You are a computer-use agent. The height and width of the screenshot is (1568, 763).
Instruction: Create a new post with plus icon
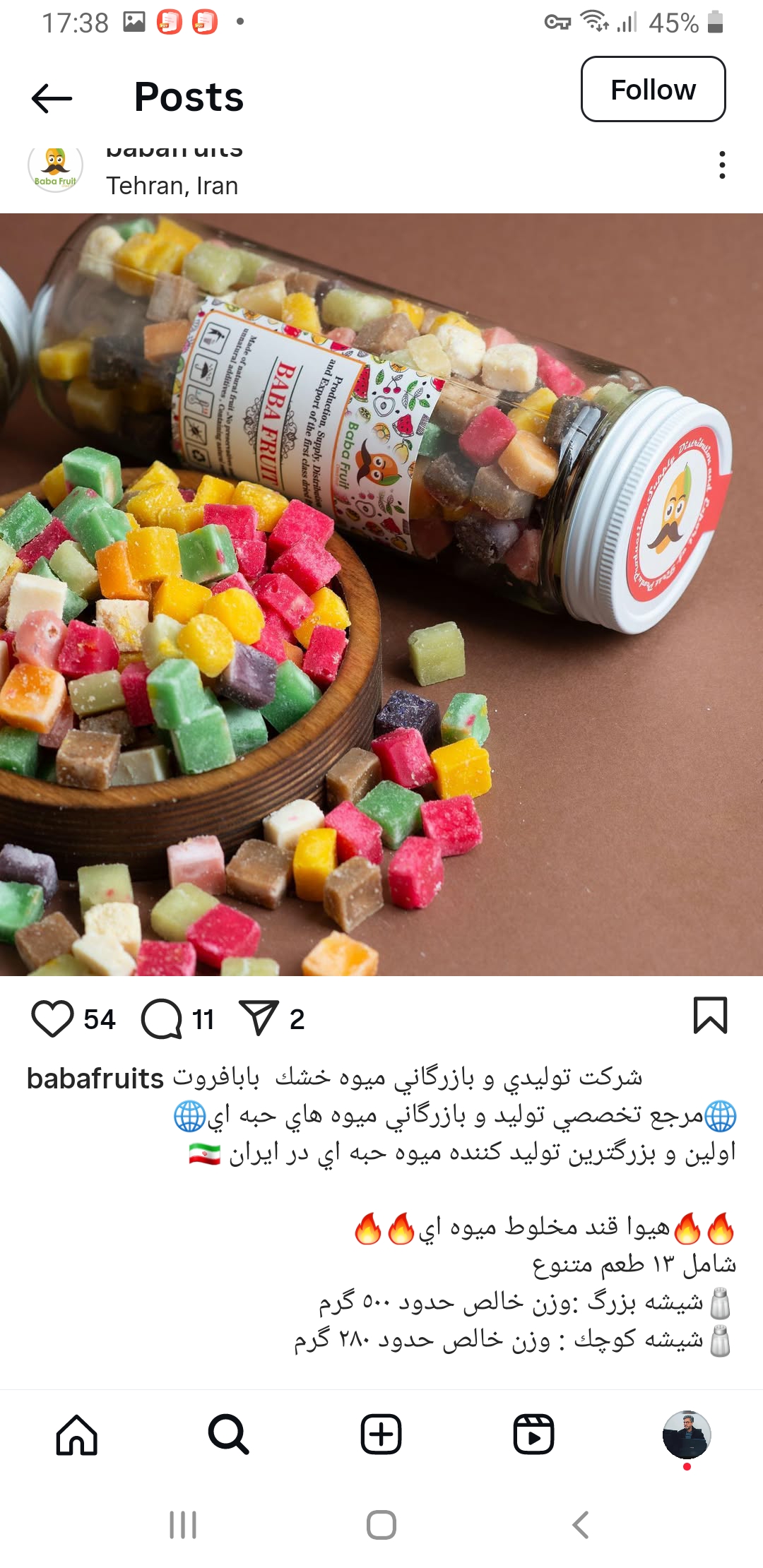pyautogui.click(x=381, y=1435)
